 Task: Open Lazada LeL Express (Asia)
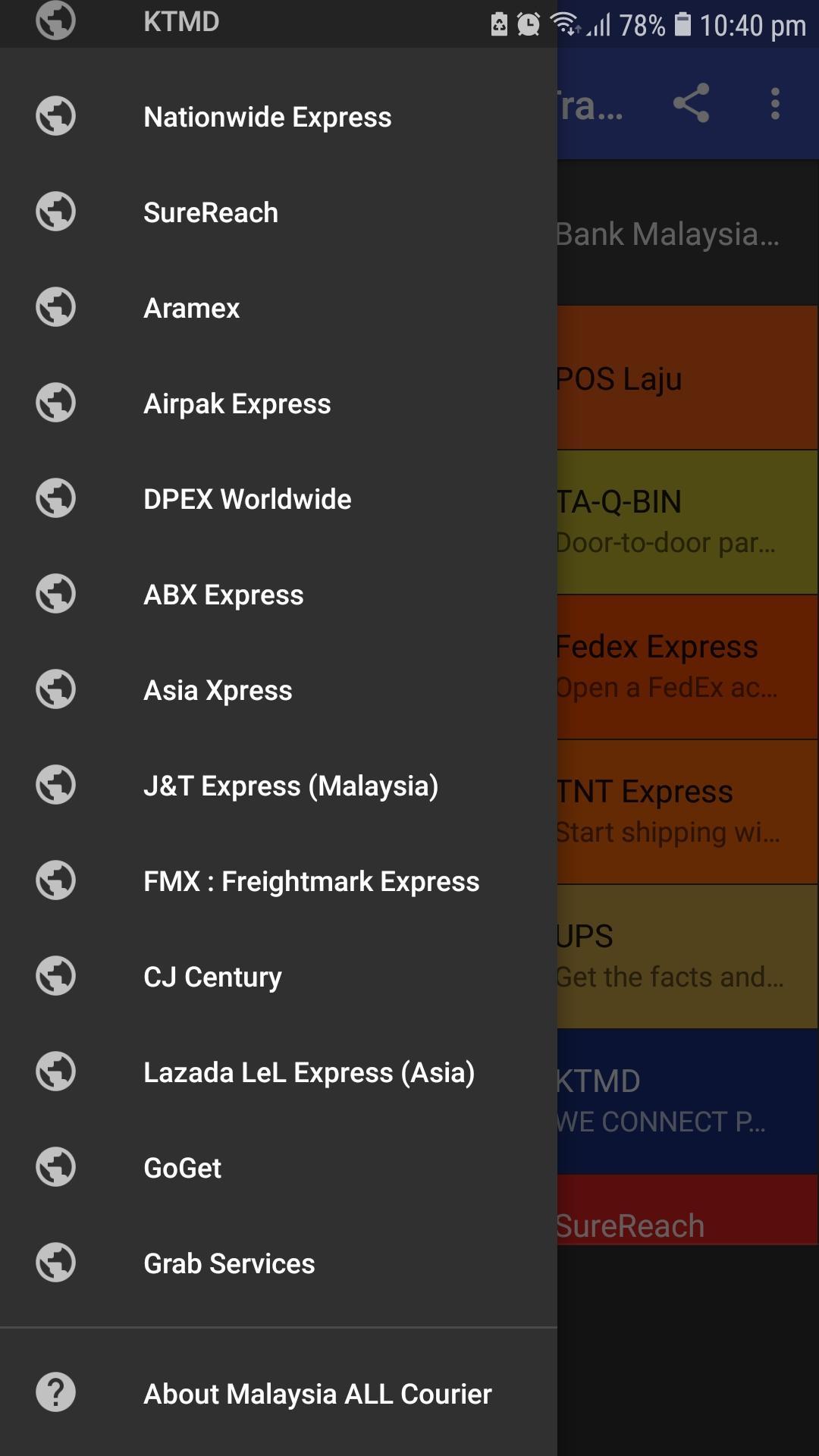tap(278, 1072)
